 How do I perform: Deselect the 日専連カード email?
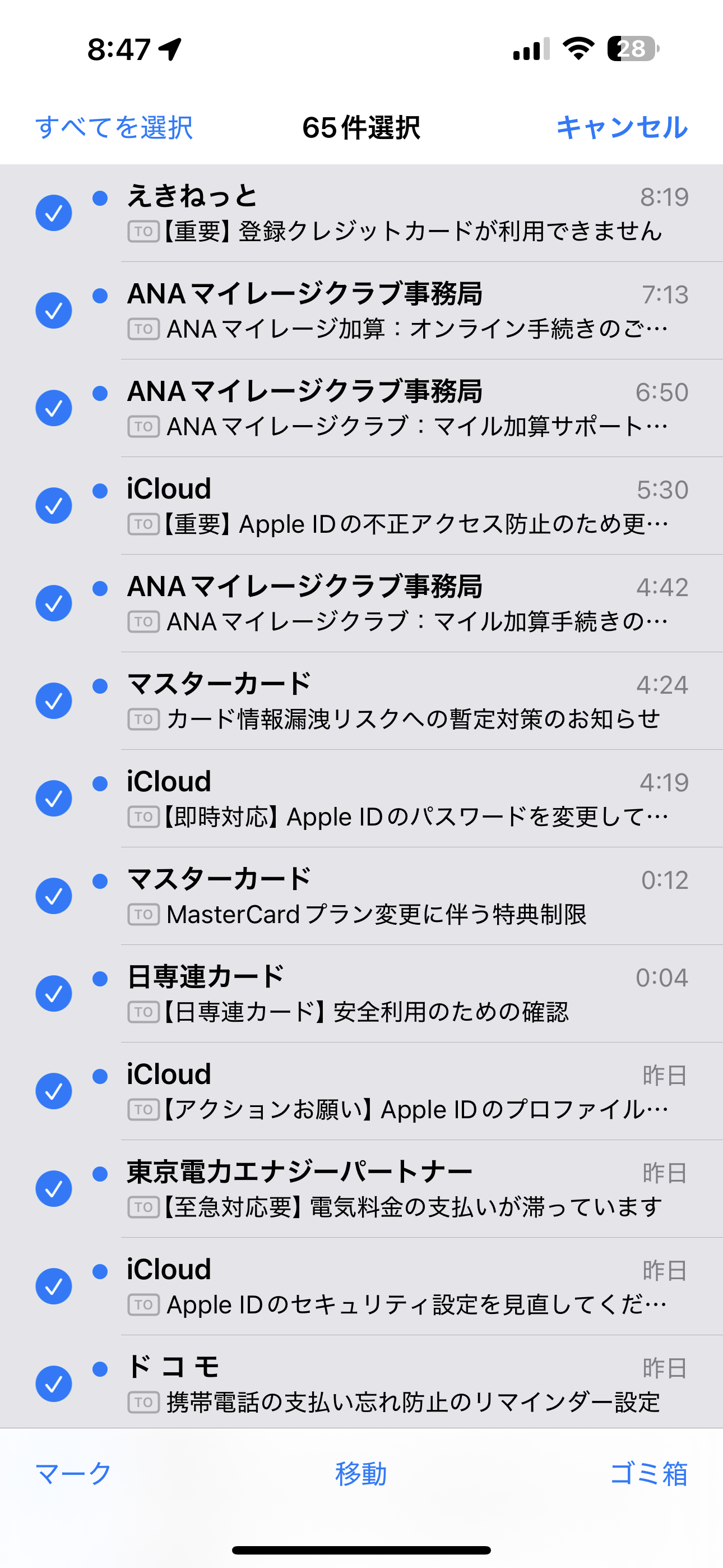[x=54, y=993]
